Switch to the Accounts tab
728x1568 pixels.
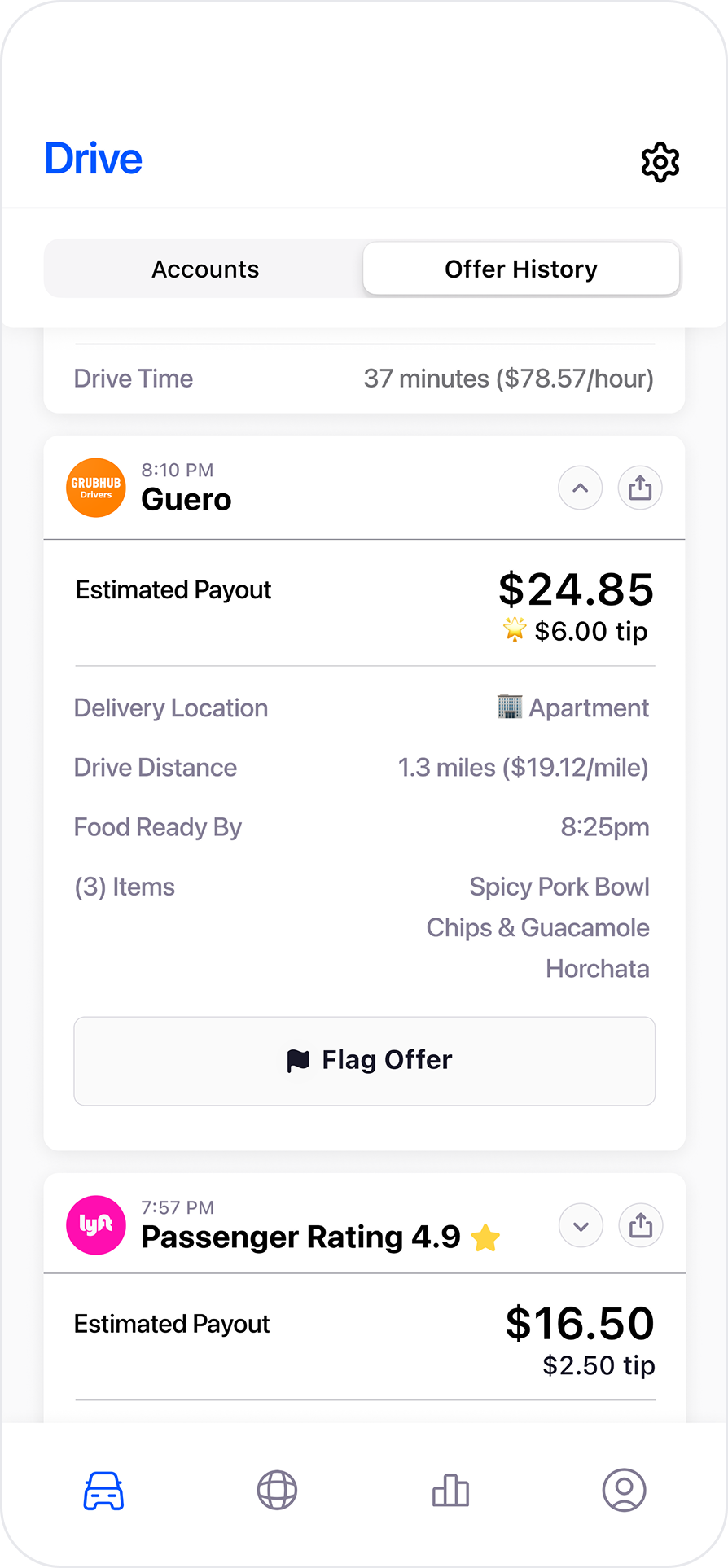(x=205, y=269)
